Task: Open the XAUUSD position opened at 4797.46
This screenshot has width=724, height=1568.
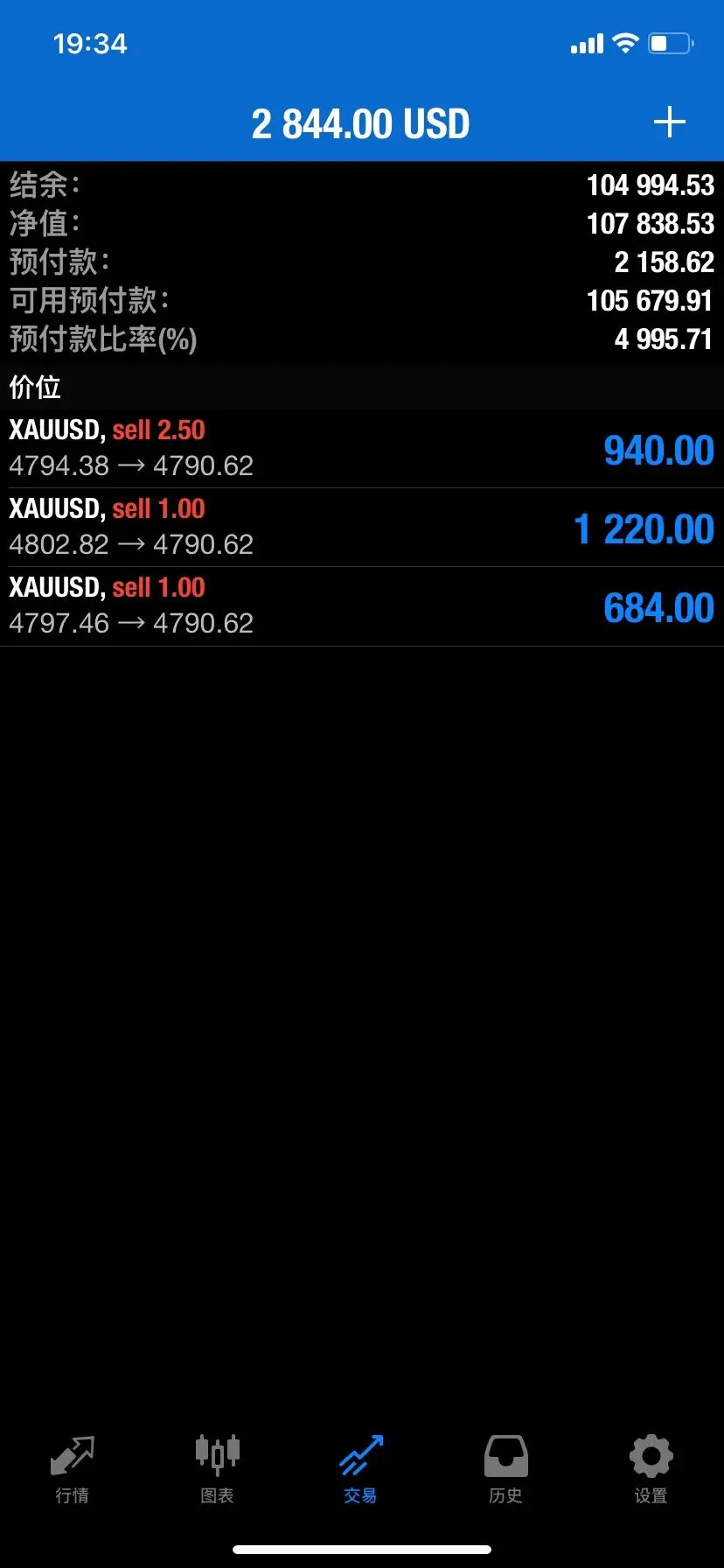Action: [361, 605]
